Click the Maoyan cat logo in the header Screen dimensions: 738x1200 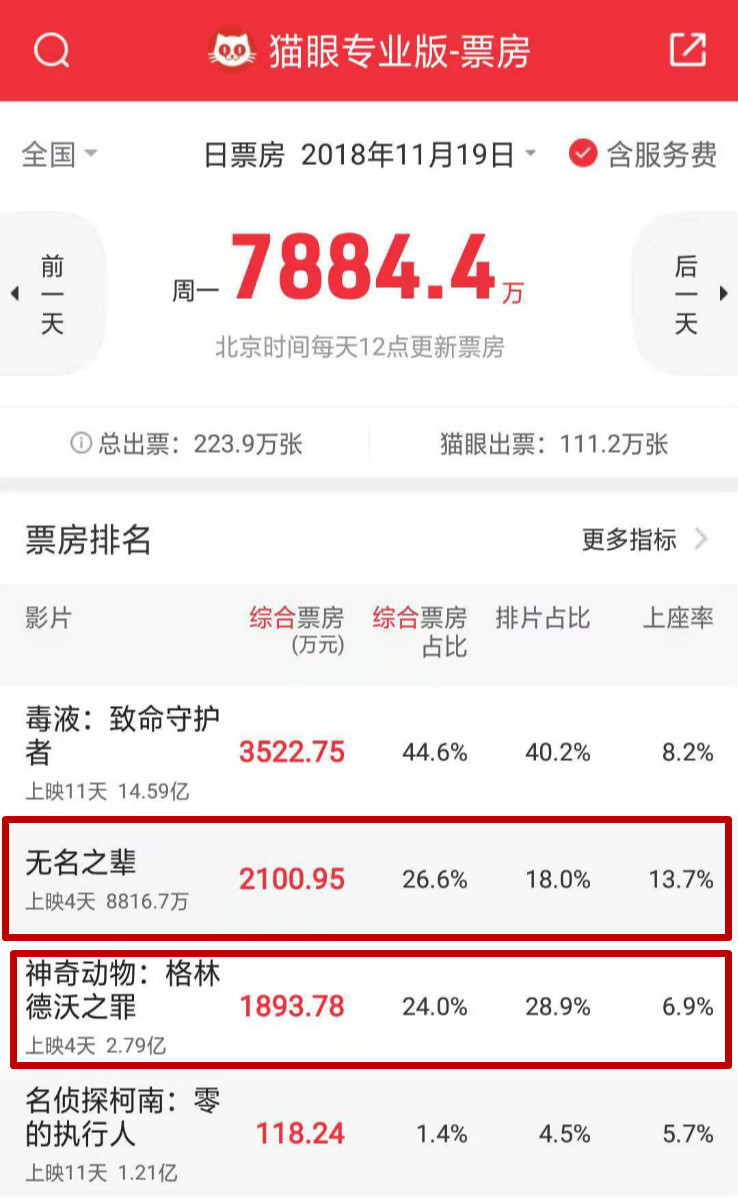click(x=233, y=48)
